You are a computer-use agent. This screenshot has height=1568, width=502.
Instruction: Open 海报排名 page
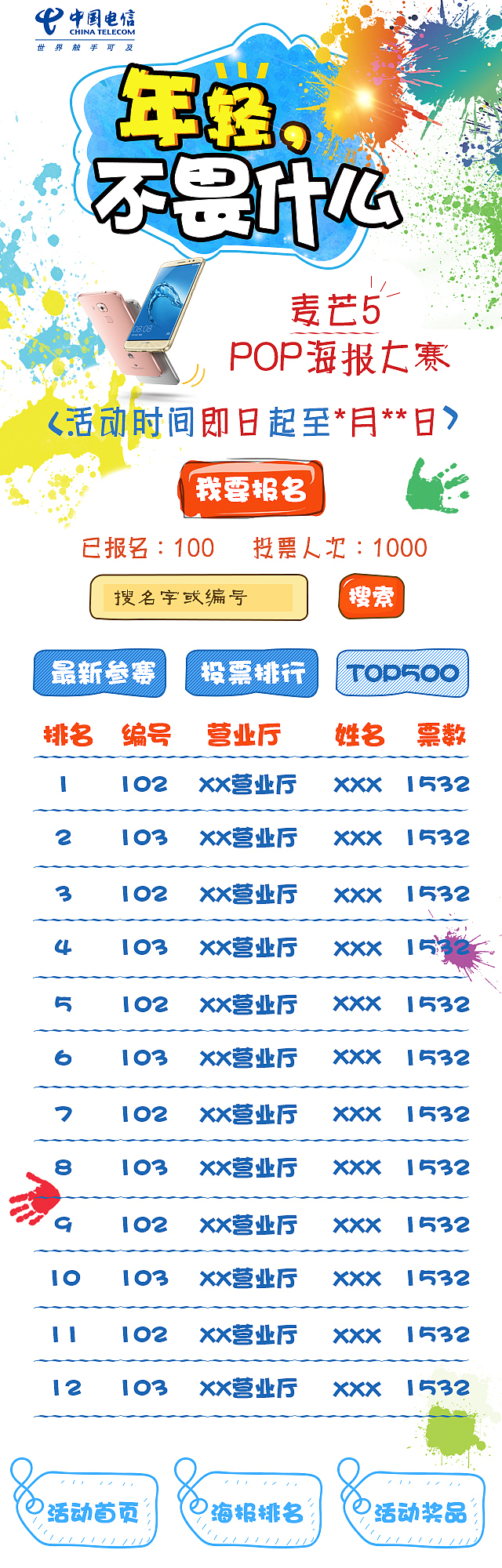248,1510
